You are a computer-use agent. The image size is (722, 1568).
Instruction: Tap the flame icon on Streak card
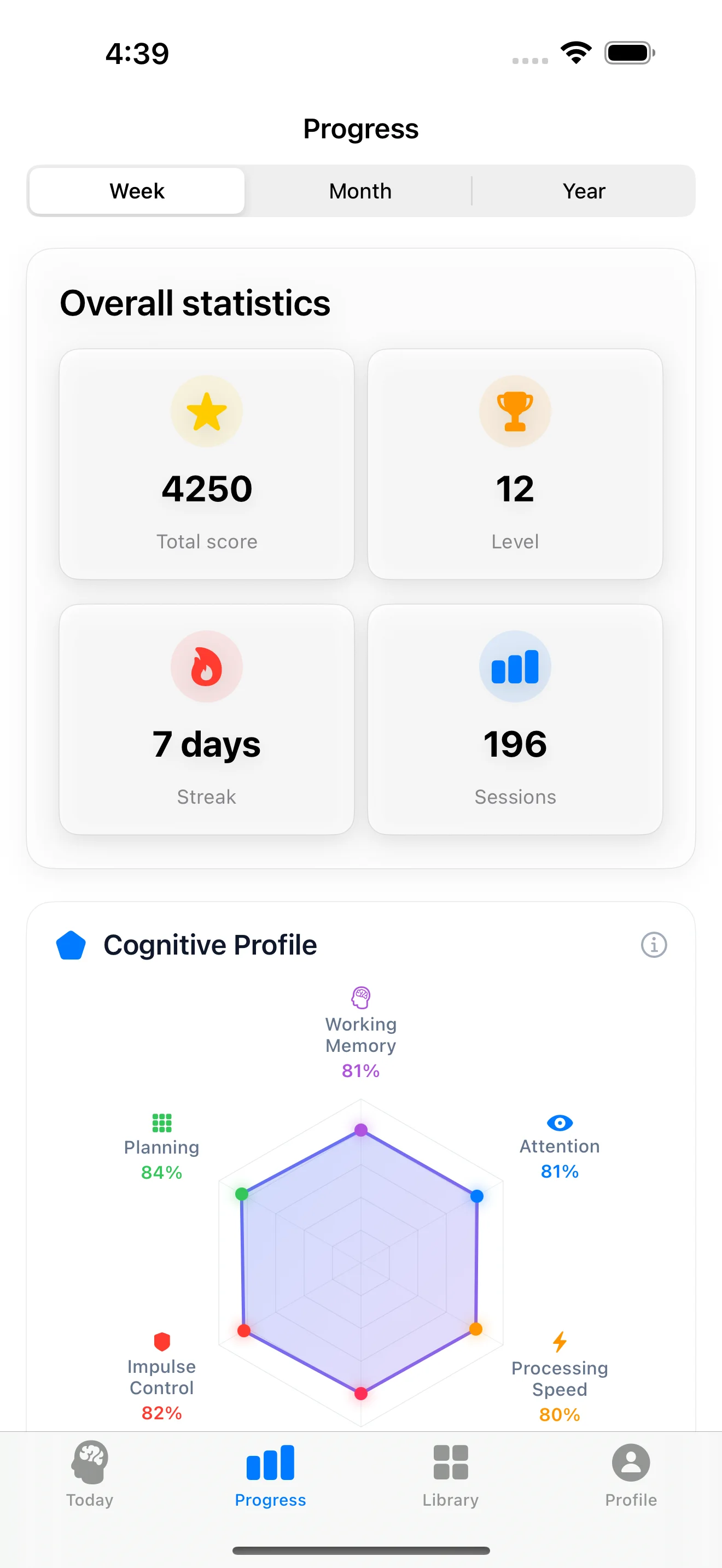pos(206,666)
